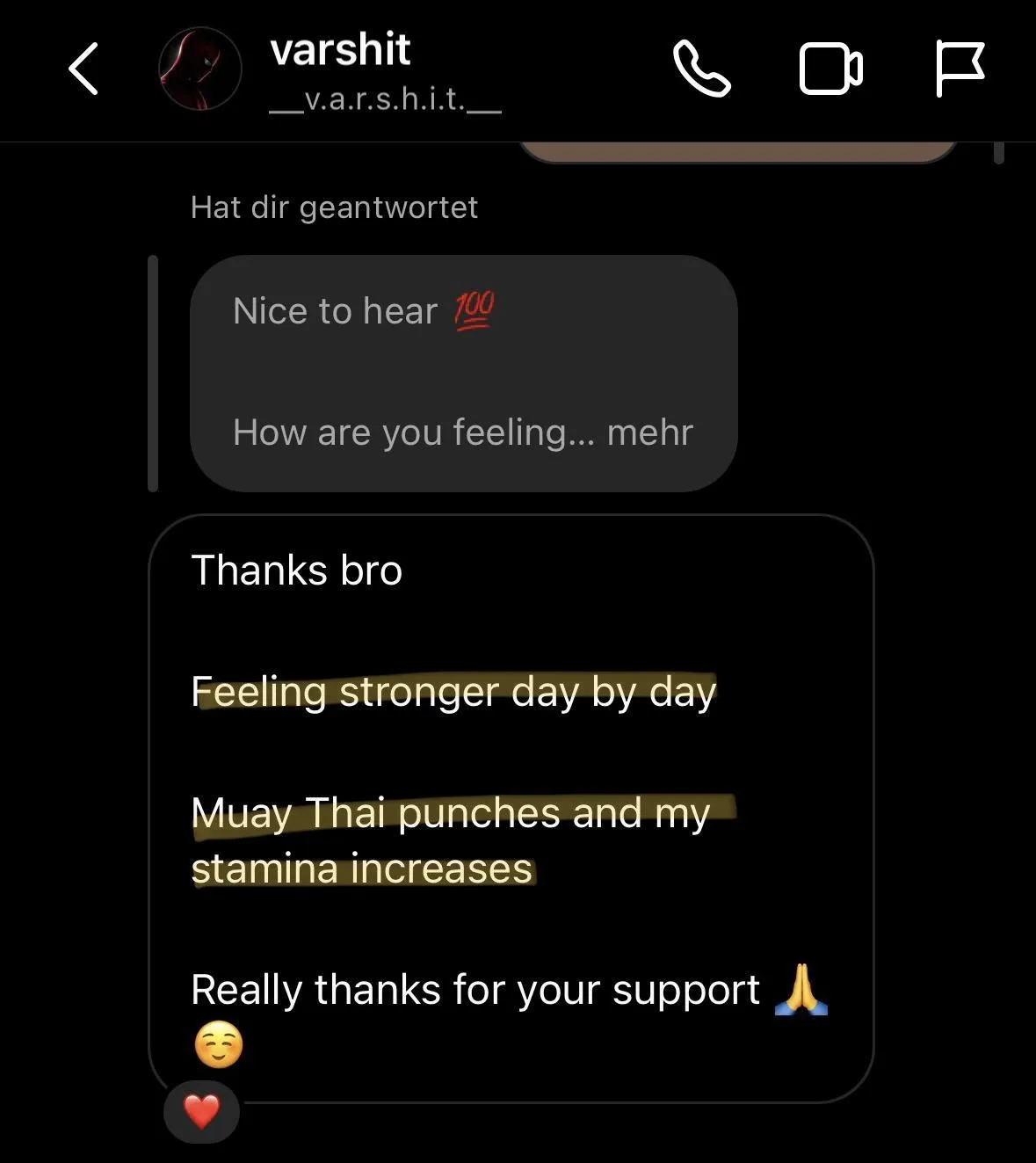Start a video call with varshit
The width and height of the screenshot is (1036, 1163).
coord(830,69)
